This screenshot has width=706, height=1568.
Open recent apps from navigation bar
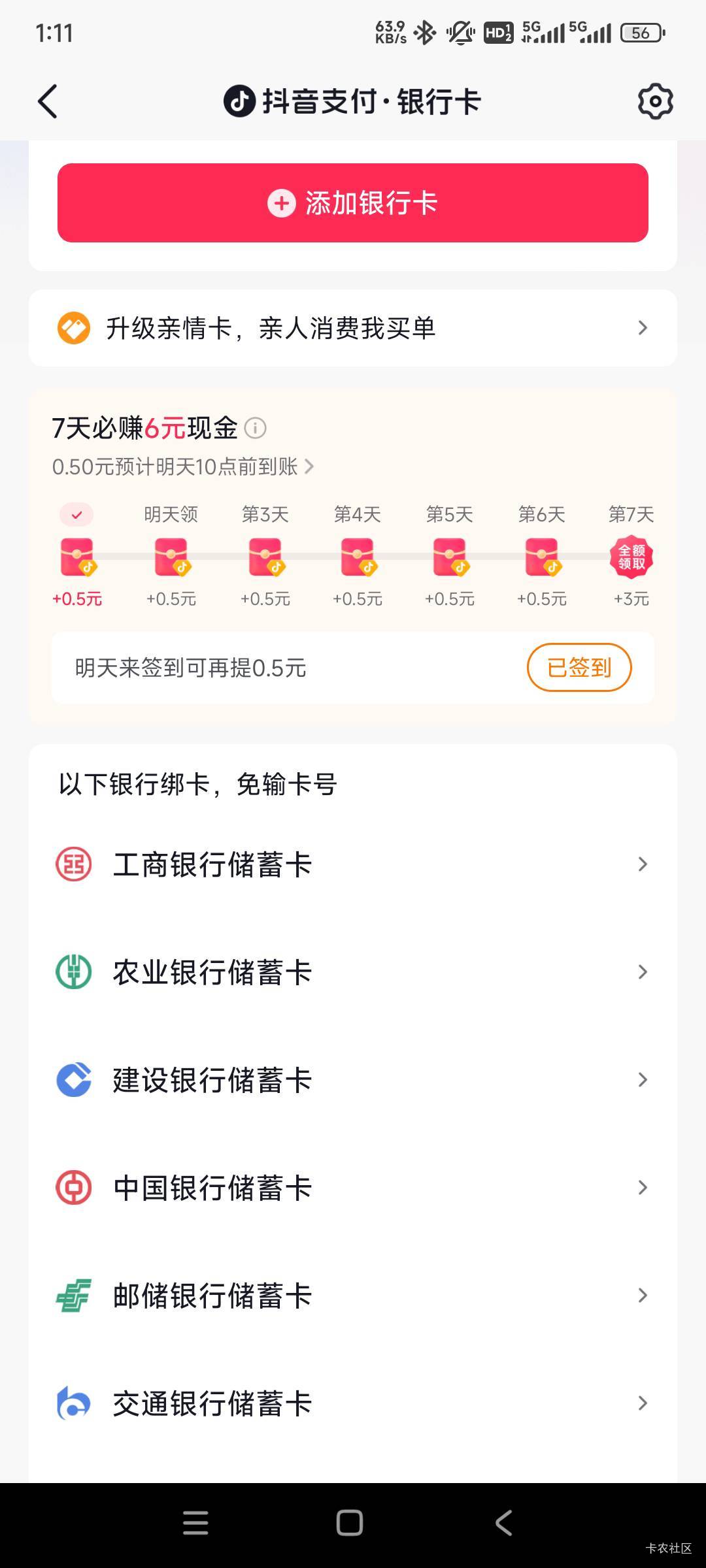coord(195,1523)
